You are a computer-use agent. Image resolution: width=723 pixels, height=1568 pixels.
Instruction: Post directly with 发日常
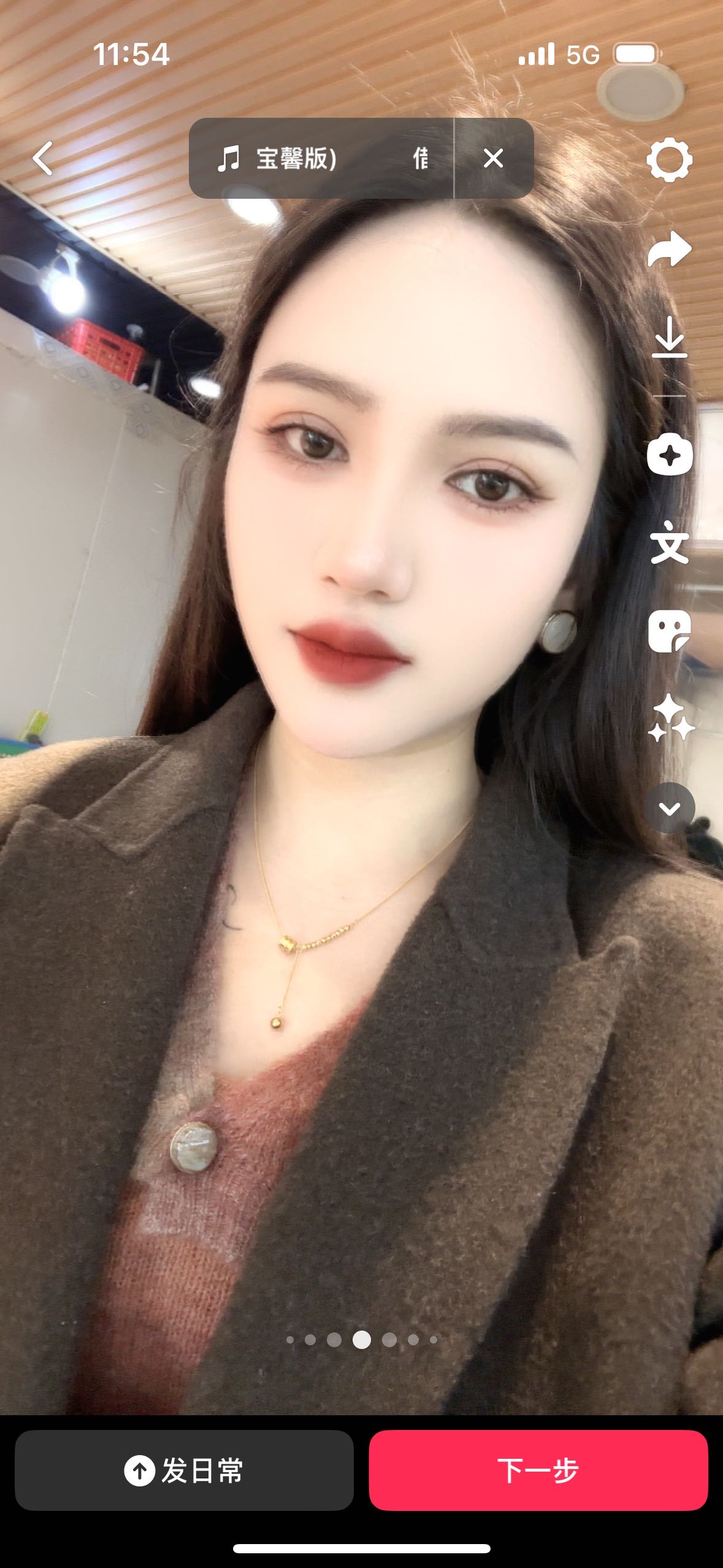[184, 1470]
